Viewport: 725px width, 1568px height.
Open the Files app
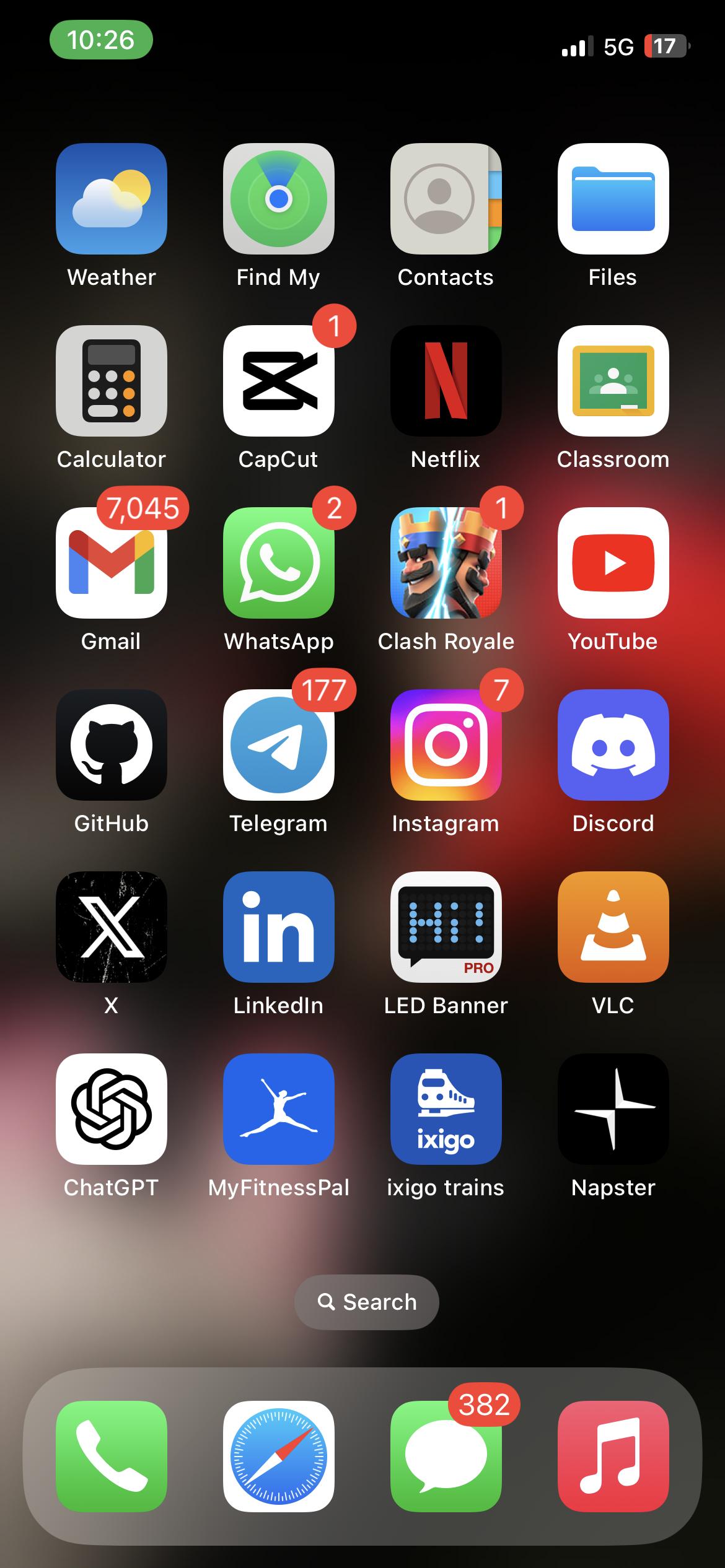(x=613, y=199)
